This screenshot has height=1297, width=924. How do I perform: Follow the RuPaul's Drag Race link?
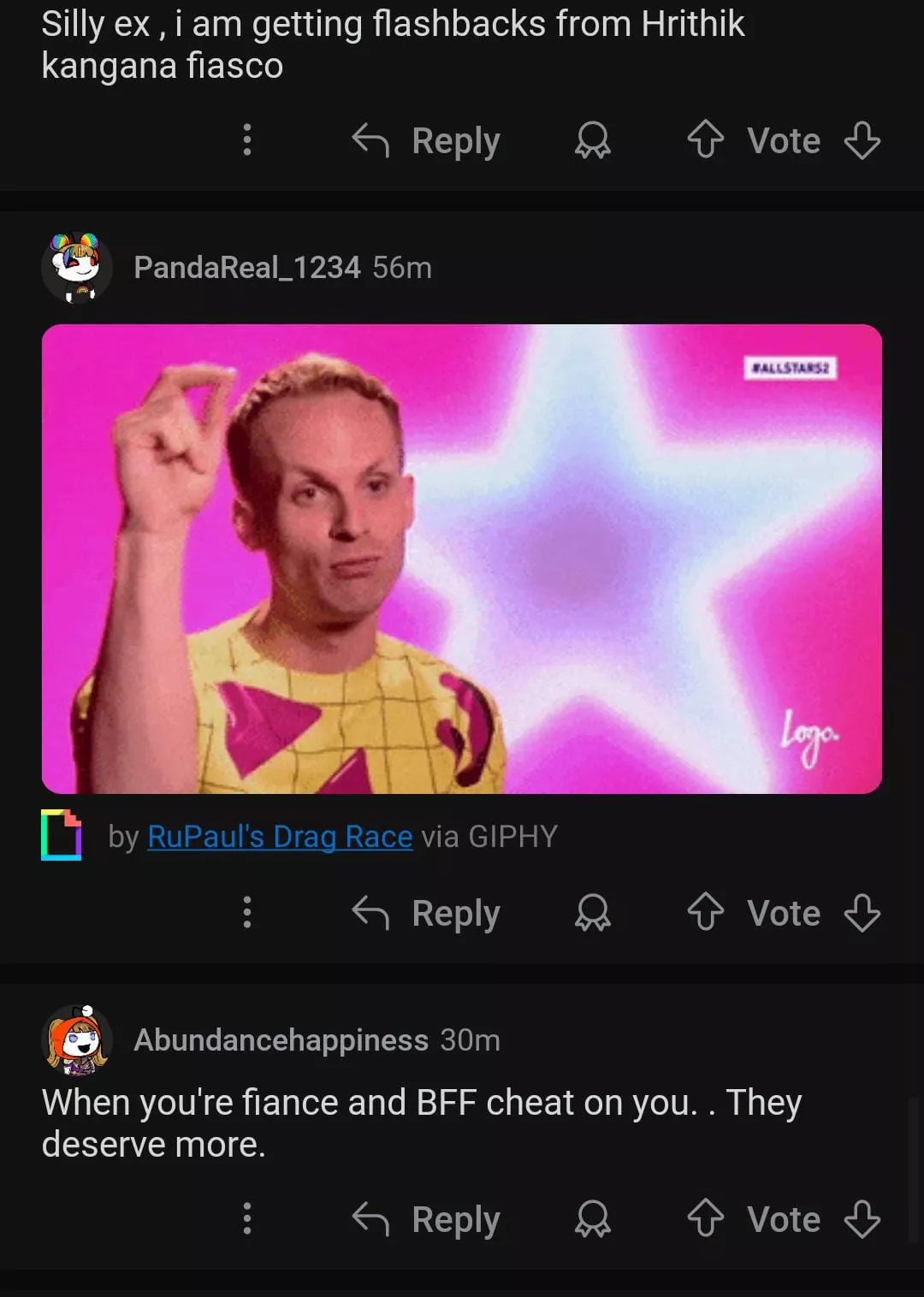tap(280, 836)
